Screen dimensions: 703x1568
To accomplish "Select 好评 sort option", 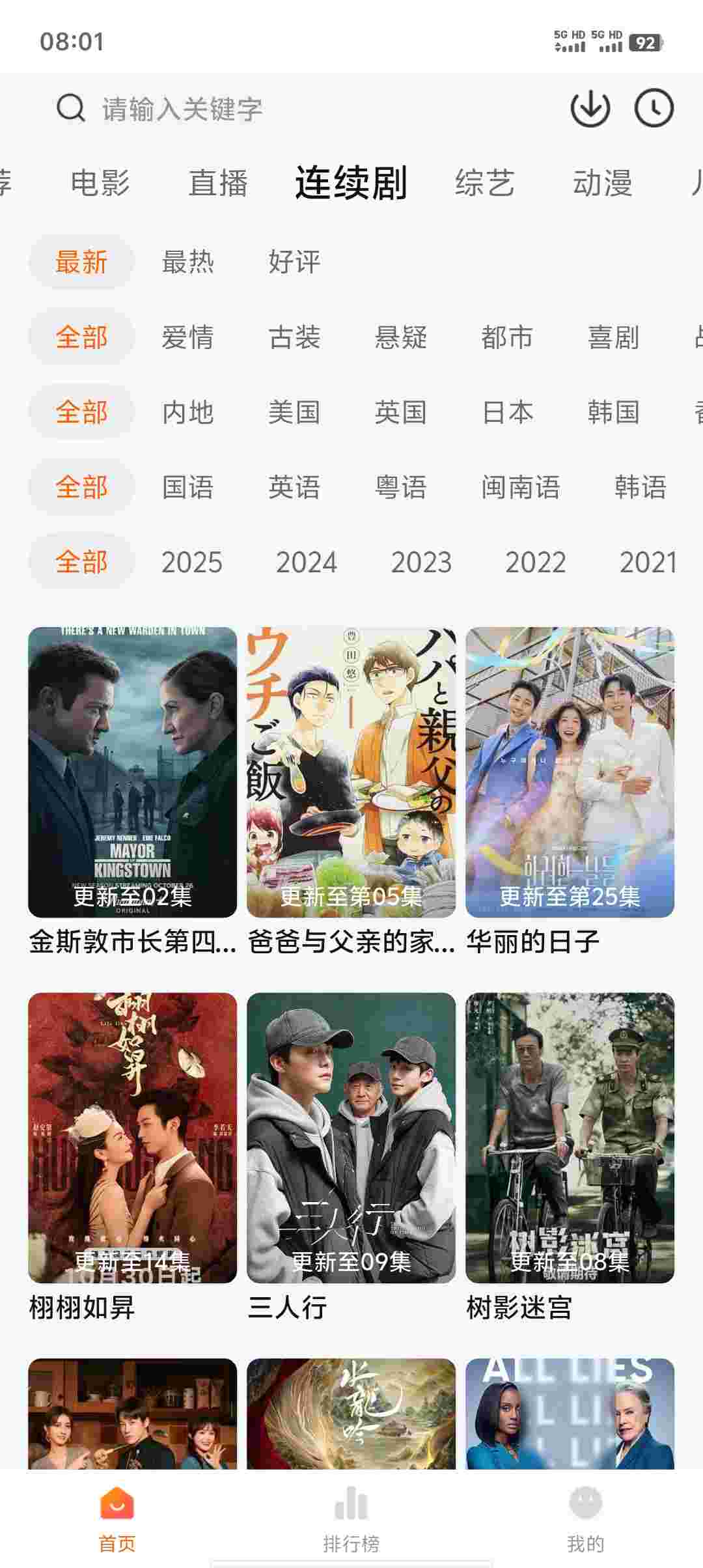I will 294,262.
